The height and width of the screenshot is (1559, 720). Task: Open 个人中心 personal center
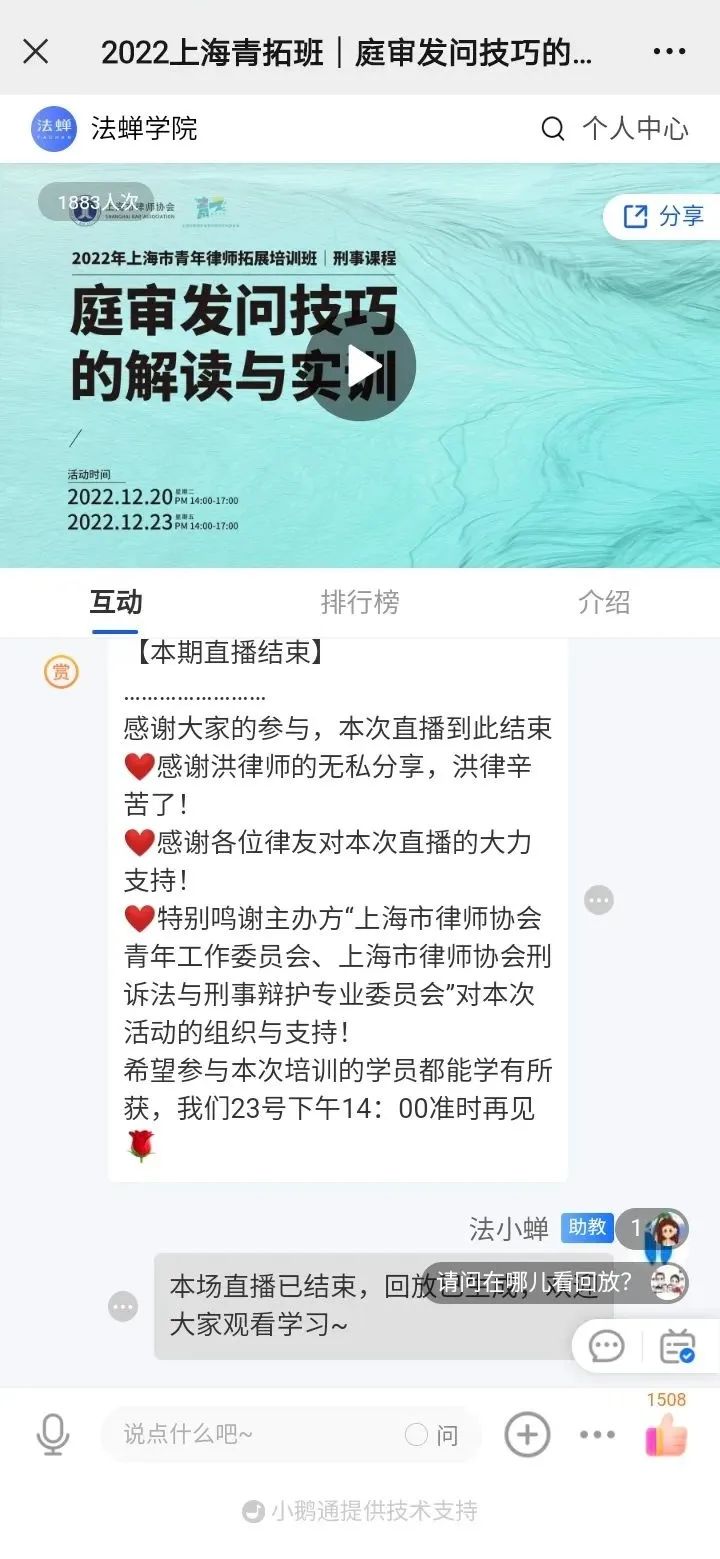click(635, 128)
